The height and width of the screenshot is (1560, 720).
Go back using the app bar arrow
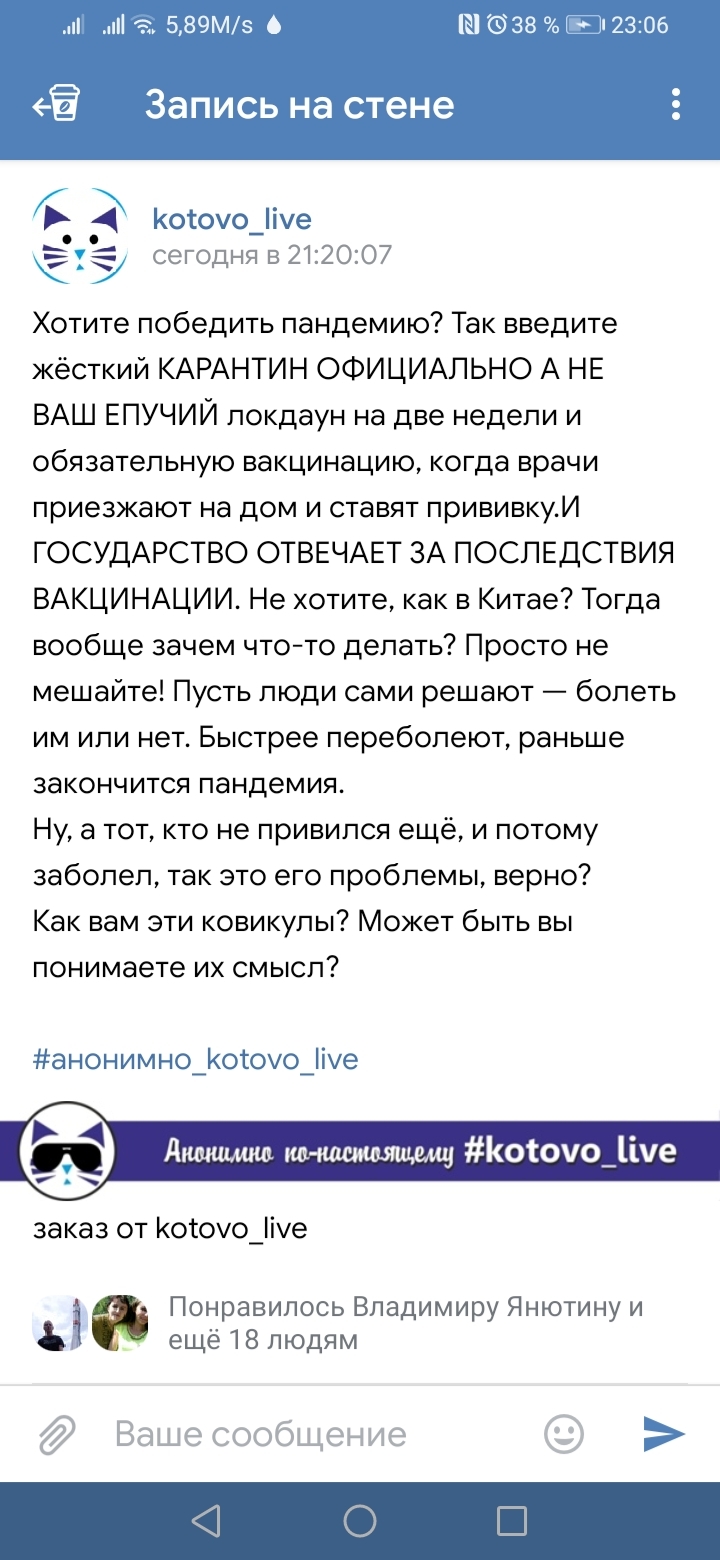coord(56,104)
